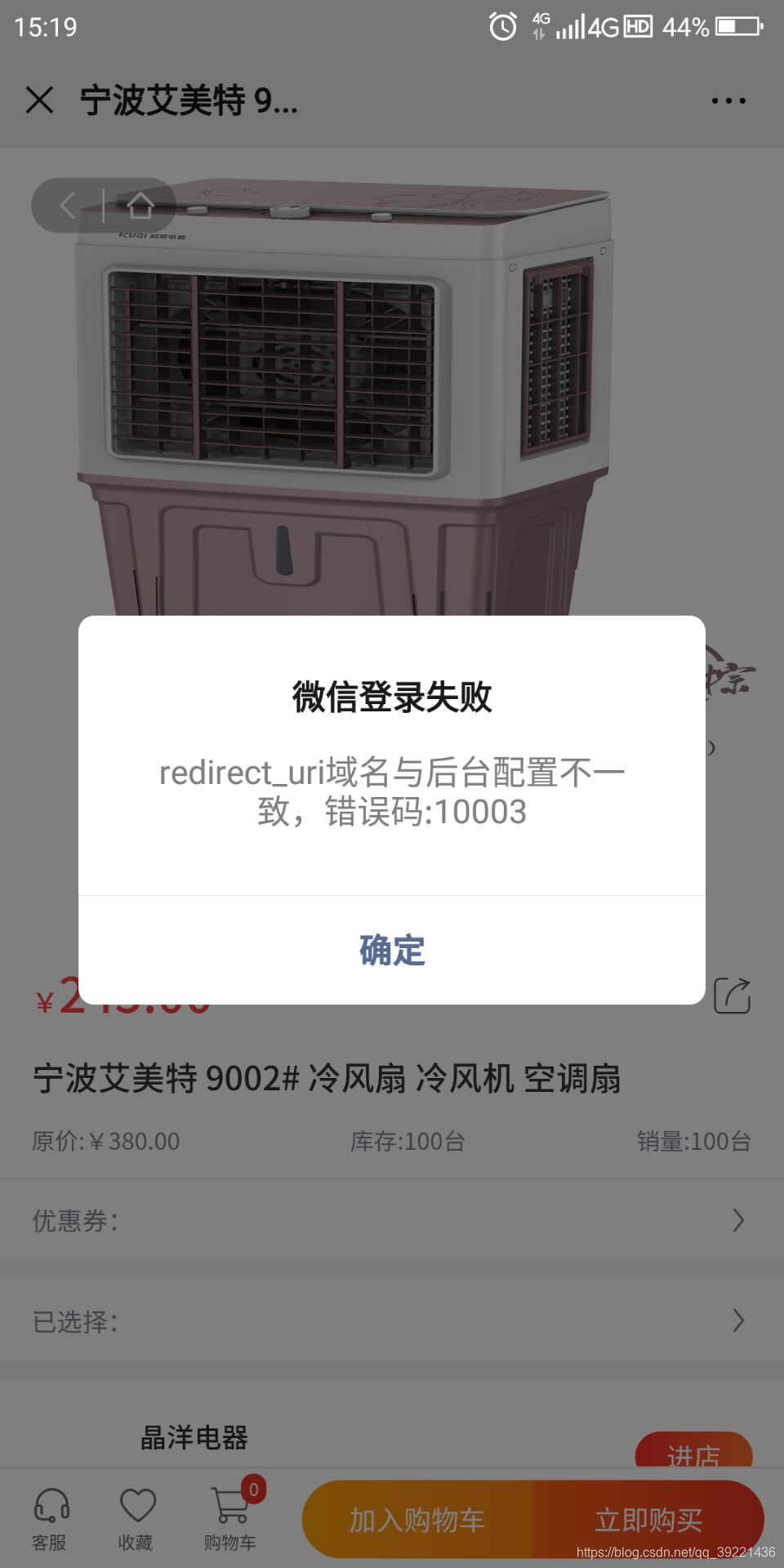Image resolution: width=784 pixels, height=1568 pixels.
Task: Tap the back arrow on the product image
Action: pyautogui.click(x=67, y=206)
